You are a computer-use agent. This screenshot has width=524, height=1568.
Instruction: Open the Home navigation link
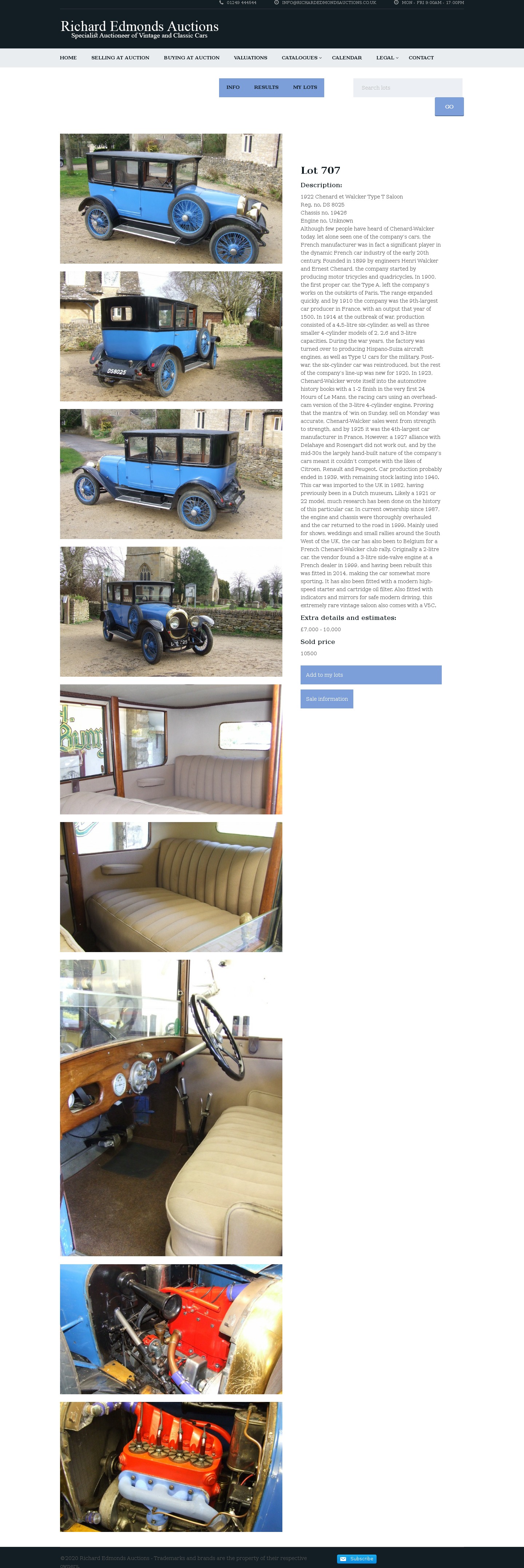pos(68,58)
